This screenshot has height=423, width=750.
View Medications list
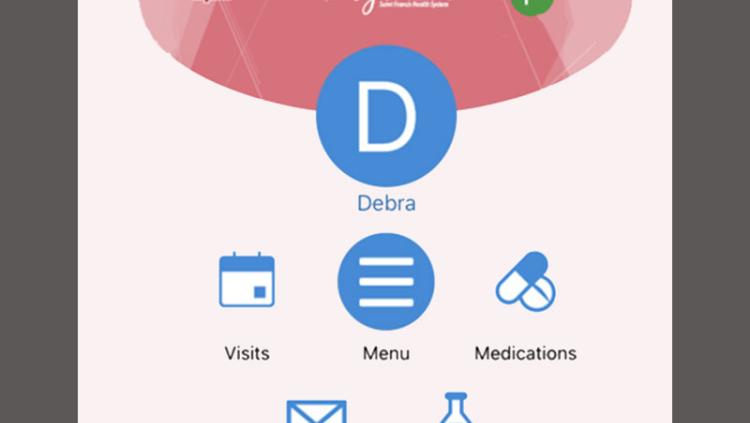(525, 281)
